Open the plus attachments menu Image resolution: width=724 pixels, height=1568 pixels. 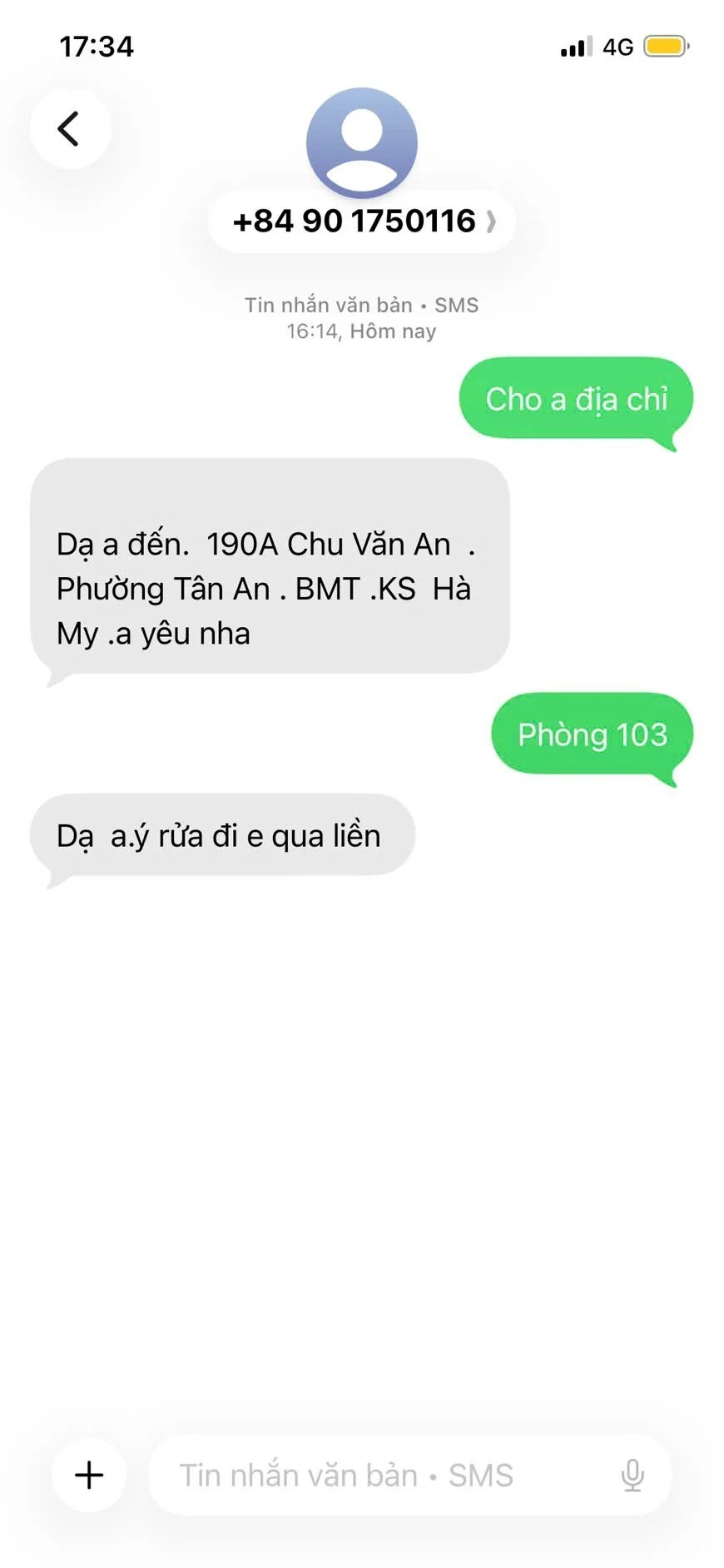point(89,1475)
